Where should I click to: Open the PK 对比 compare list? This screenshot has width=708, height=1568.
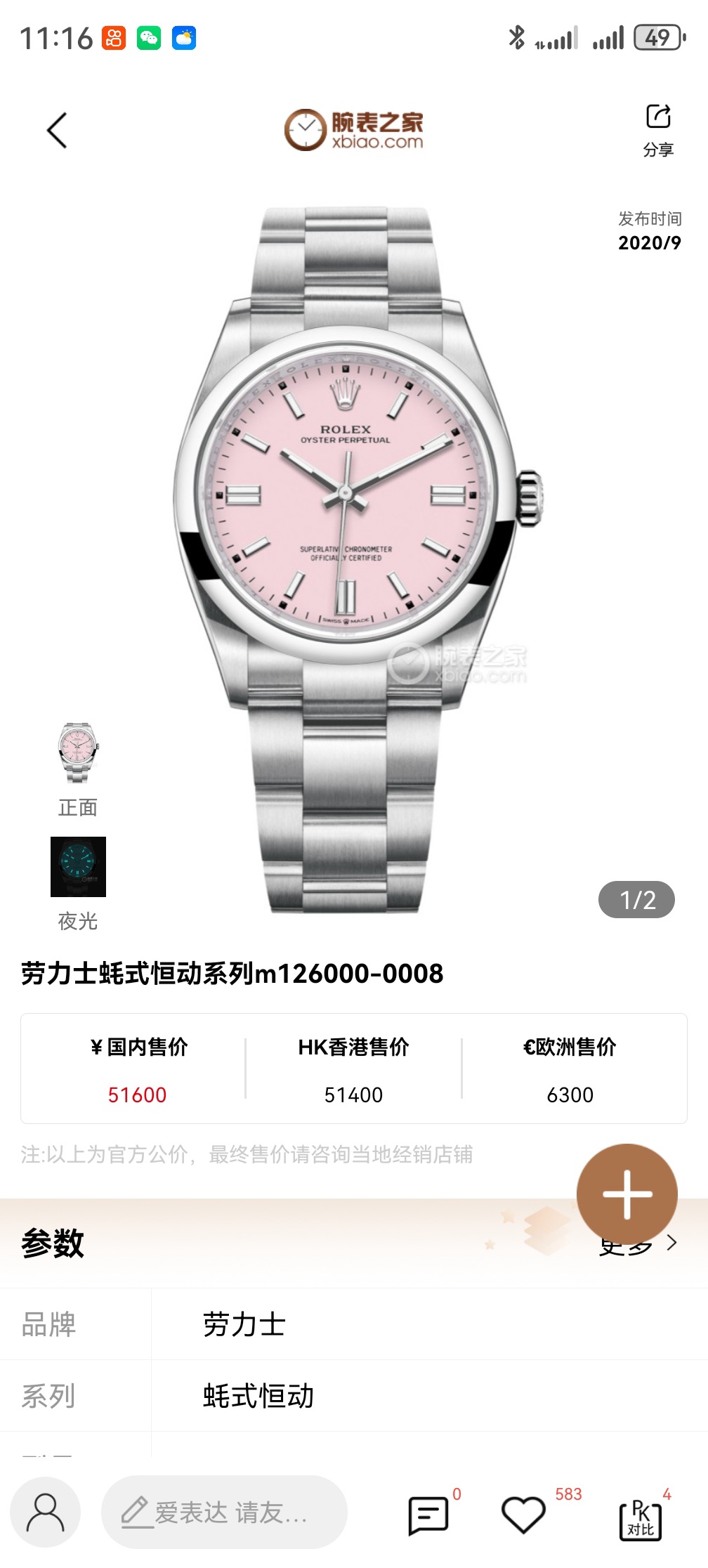click(x=640, y=1520)
